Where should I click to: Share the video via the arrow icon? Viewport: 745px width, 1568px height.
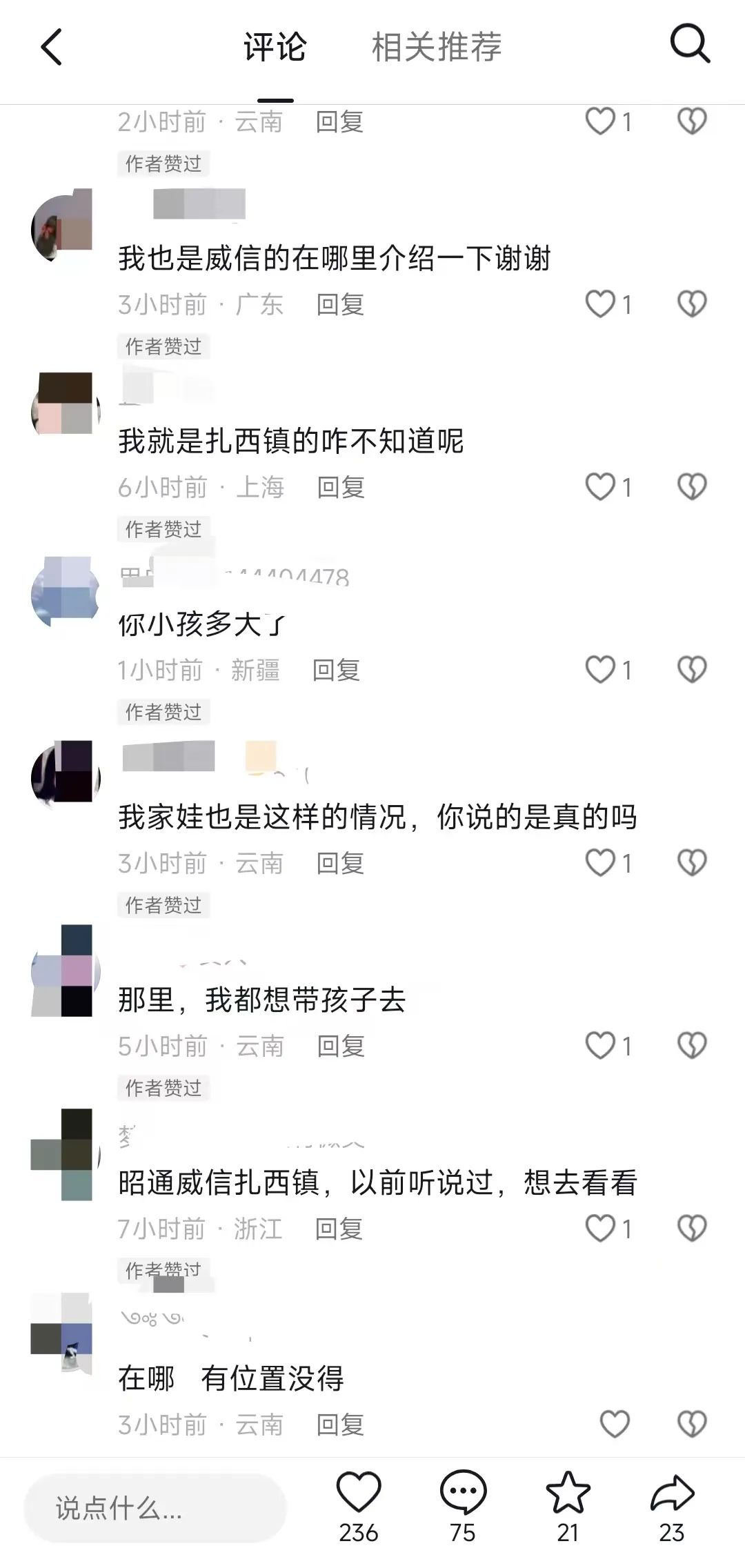tap(672, 1493)
